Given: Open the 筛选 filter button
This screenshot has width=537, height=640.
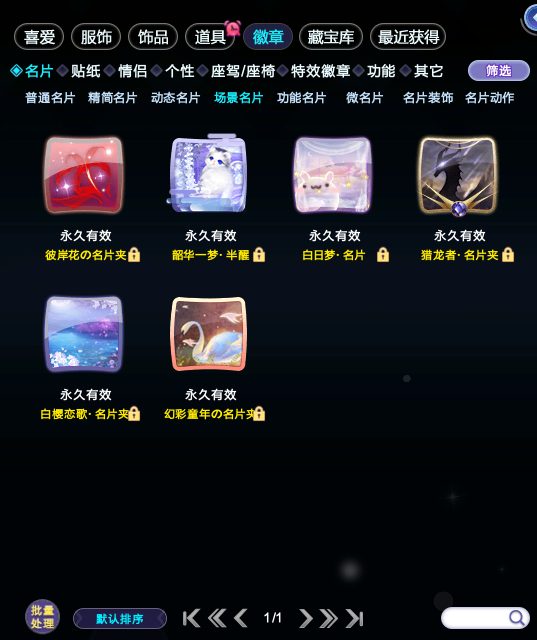Looking at the screenshot, I should (498, 71).
